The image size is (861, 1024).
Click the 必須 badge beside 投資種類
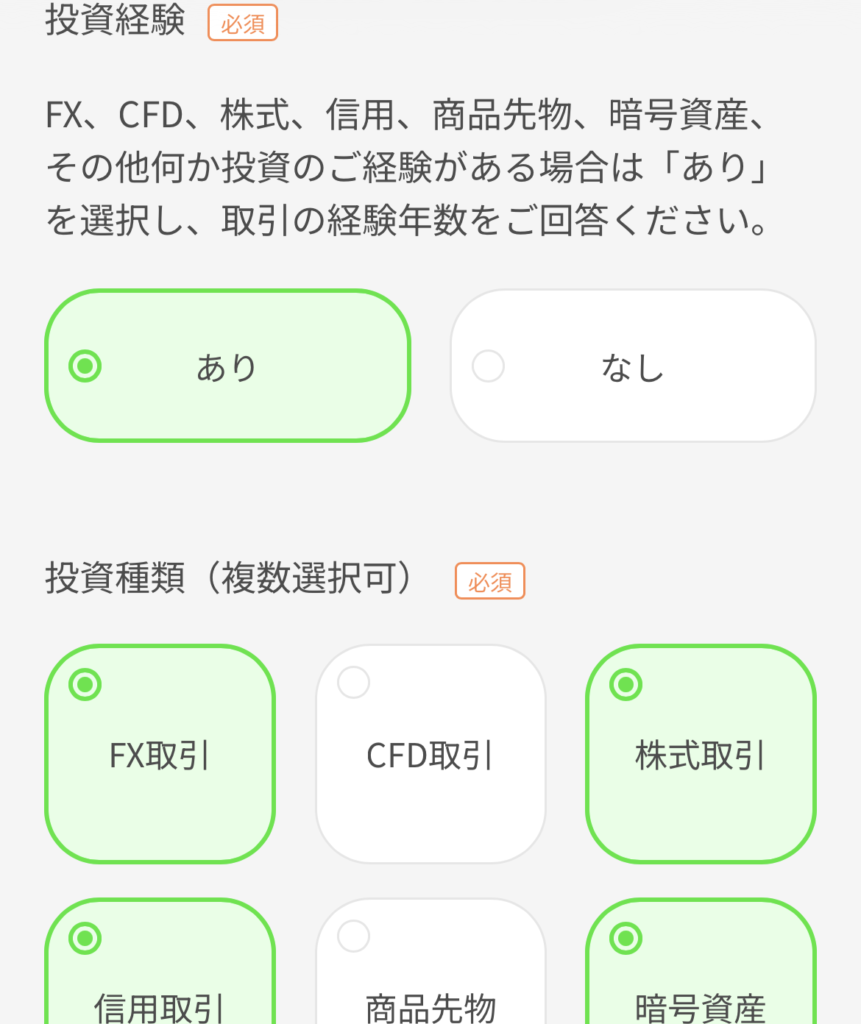point(489,581)
